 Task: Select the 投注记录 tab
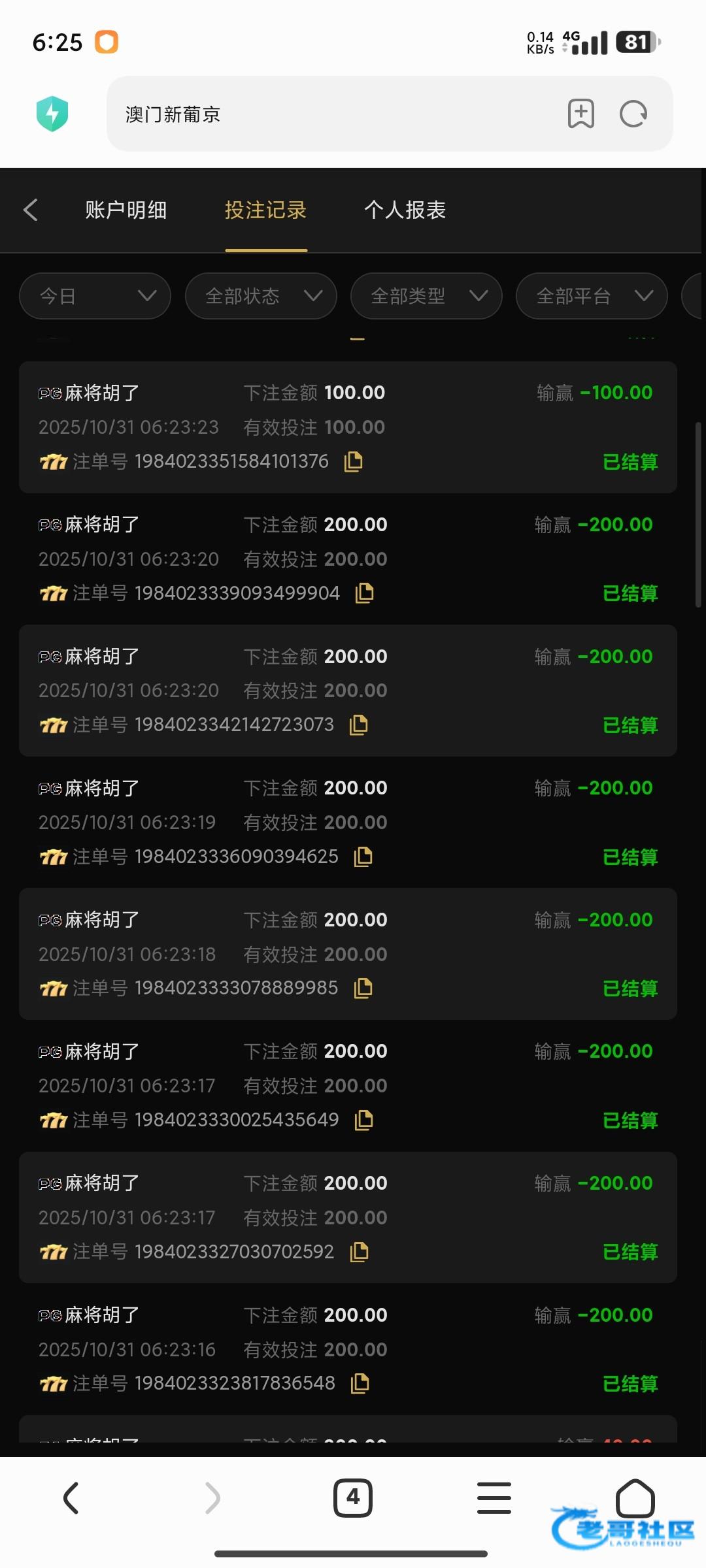coord(265,210)
